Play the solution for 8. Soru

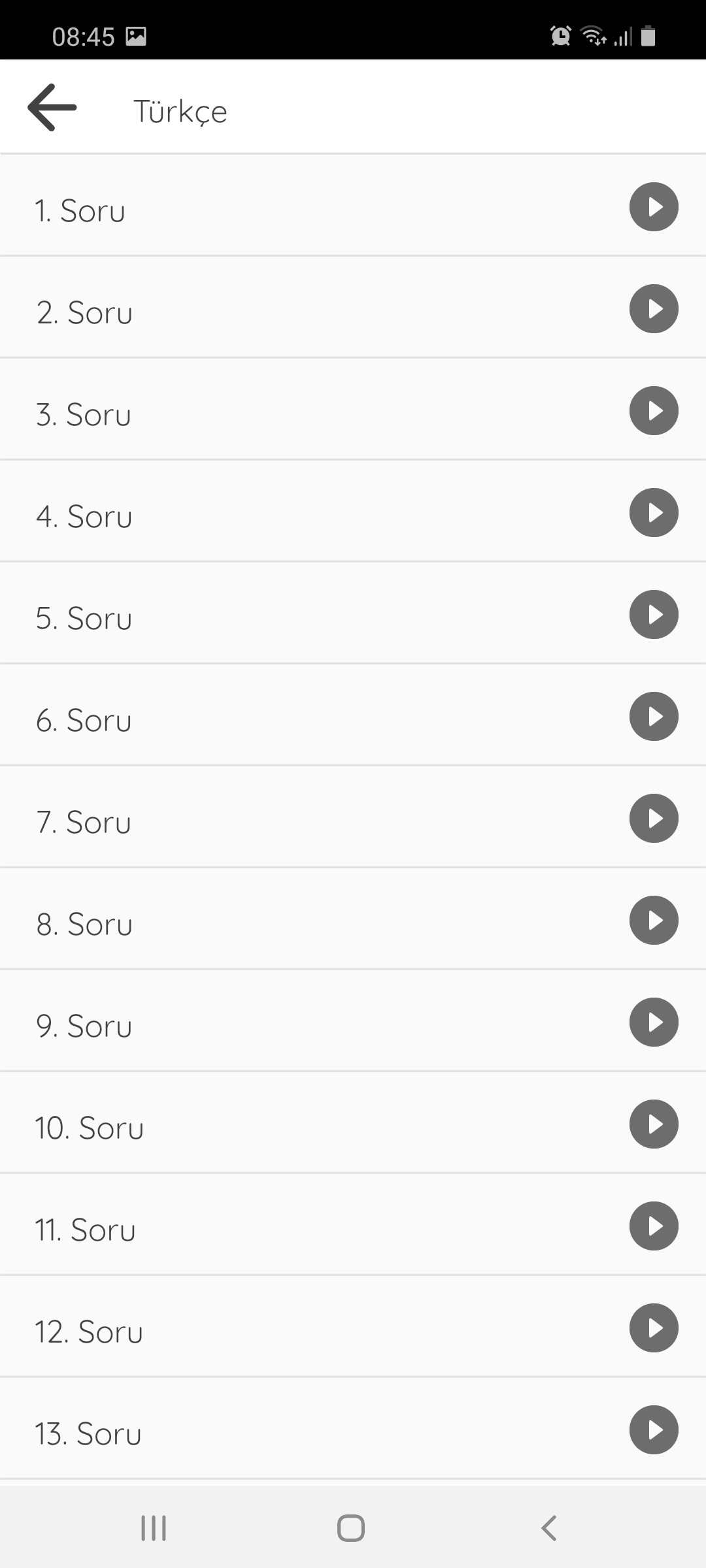click(654, 921)
